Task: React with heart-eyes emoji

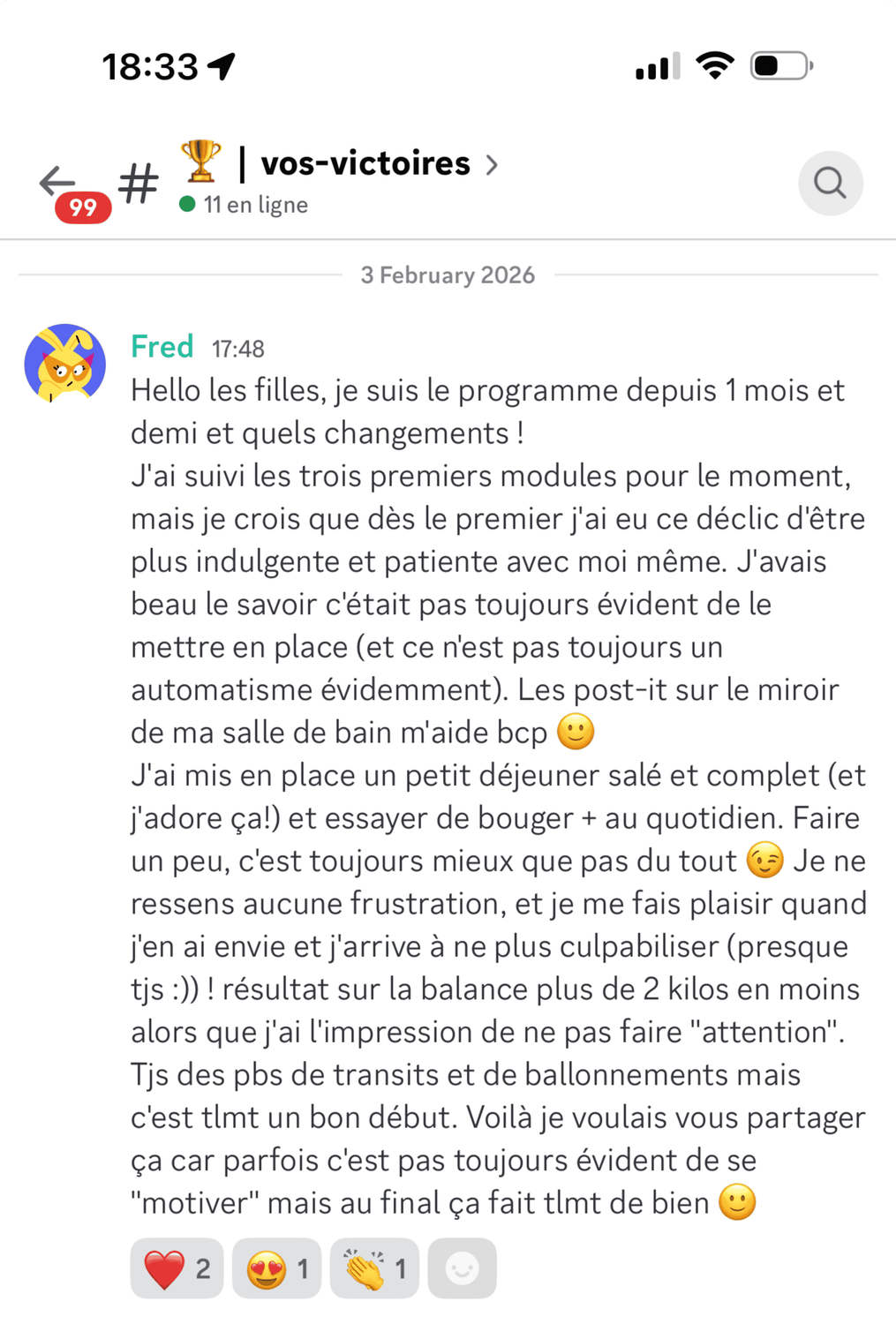Action: pos(276,1268)
